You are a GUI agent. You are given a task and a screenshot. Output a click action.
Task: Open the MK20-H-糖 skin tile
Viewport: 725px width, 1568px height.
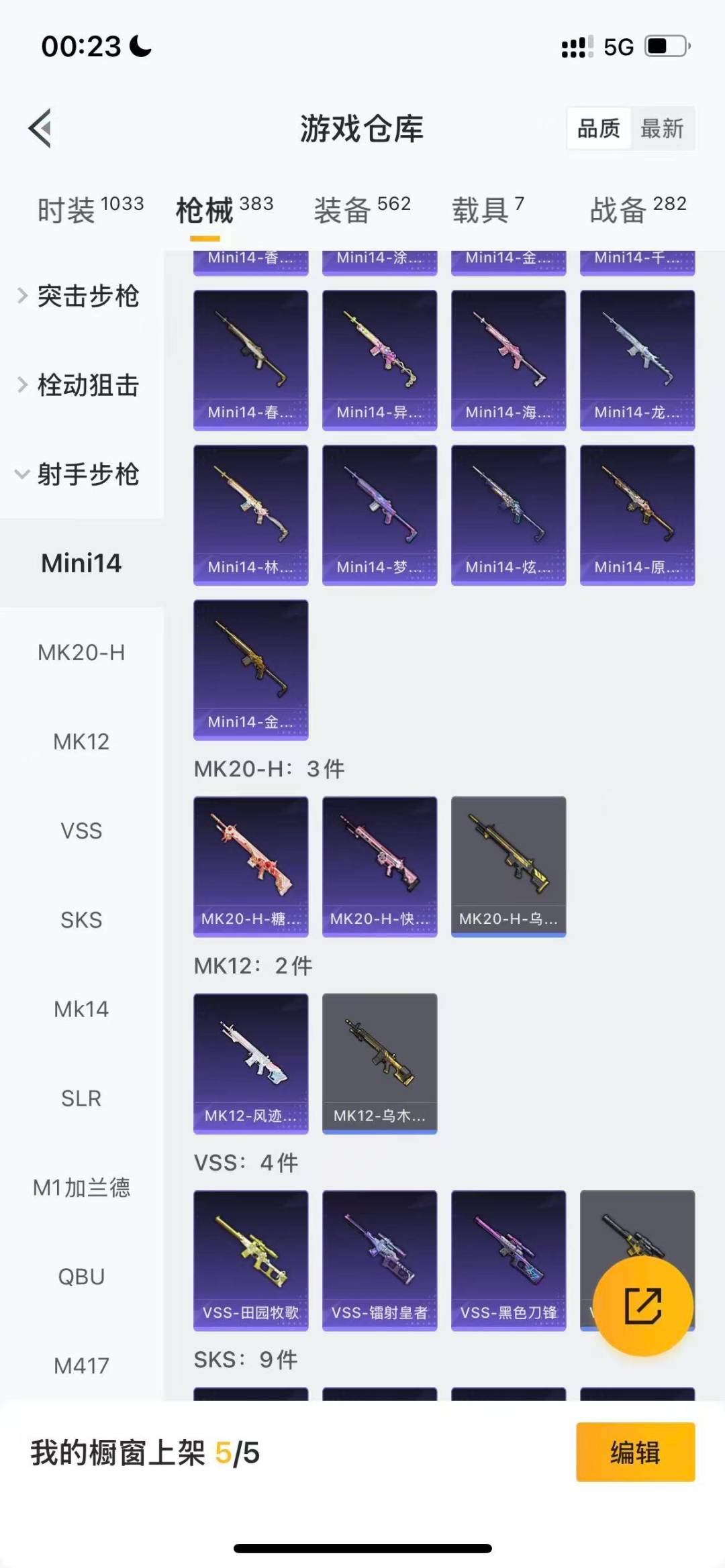pos(251,866)
